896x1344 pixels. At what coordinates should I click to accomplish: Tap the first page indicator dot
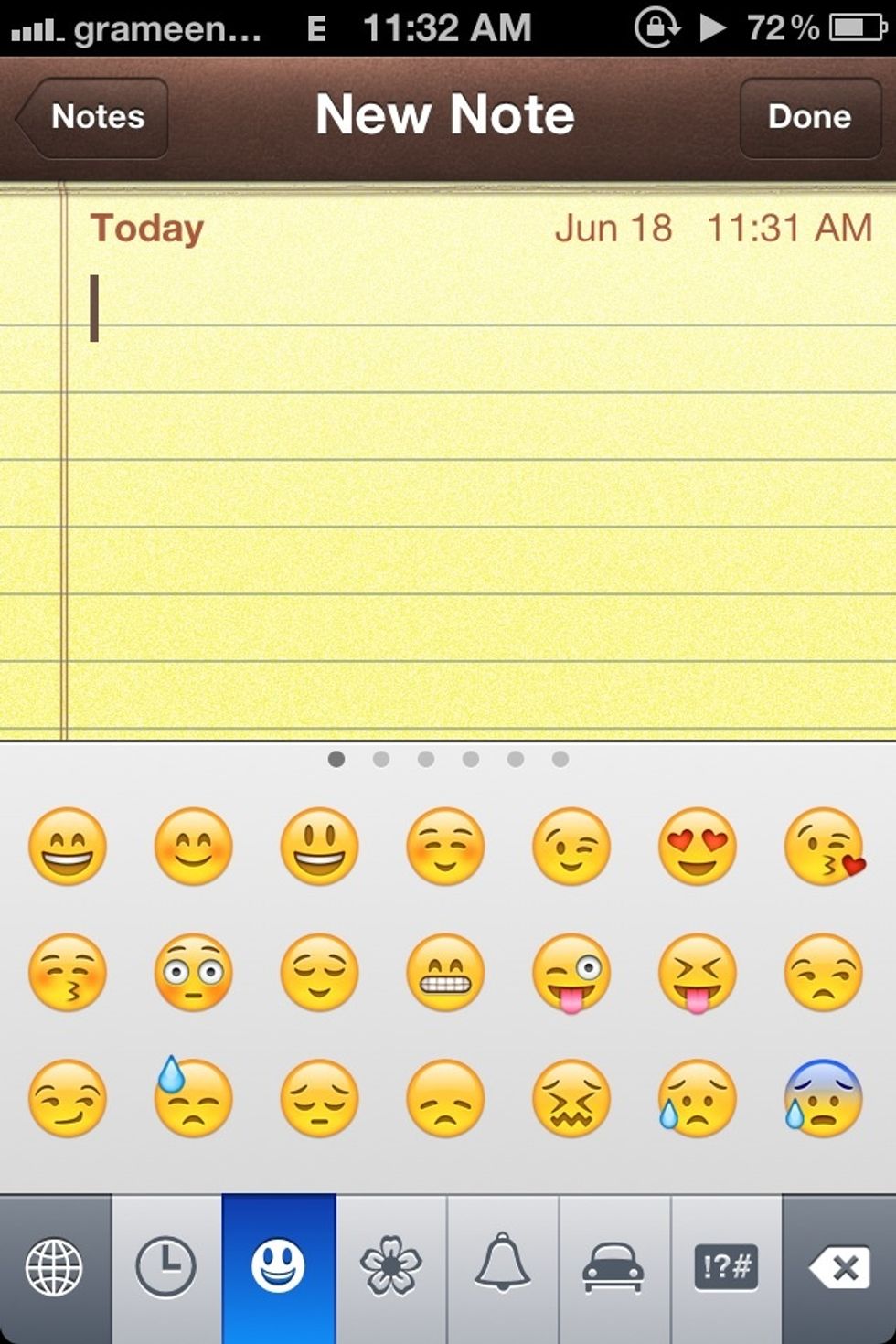[x=336, y=759]
